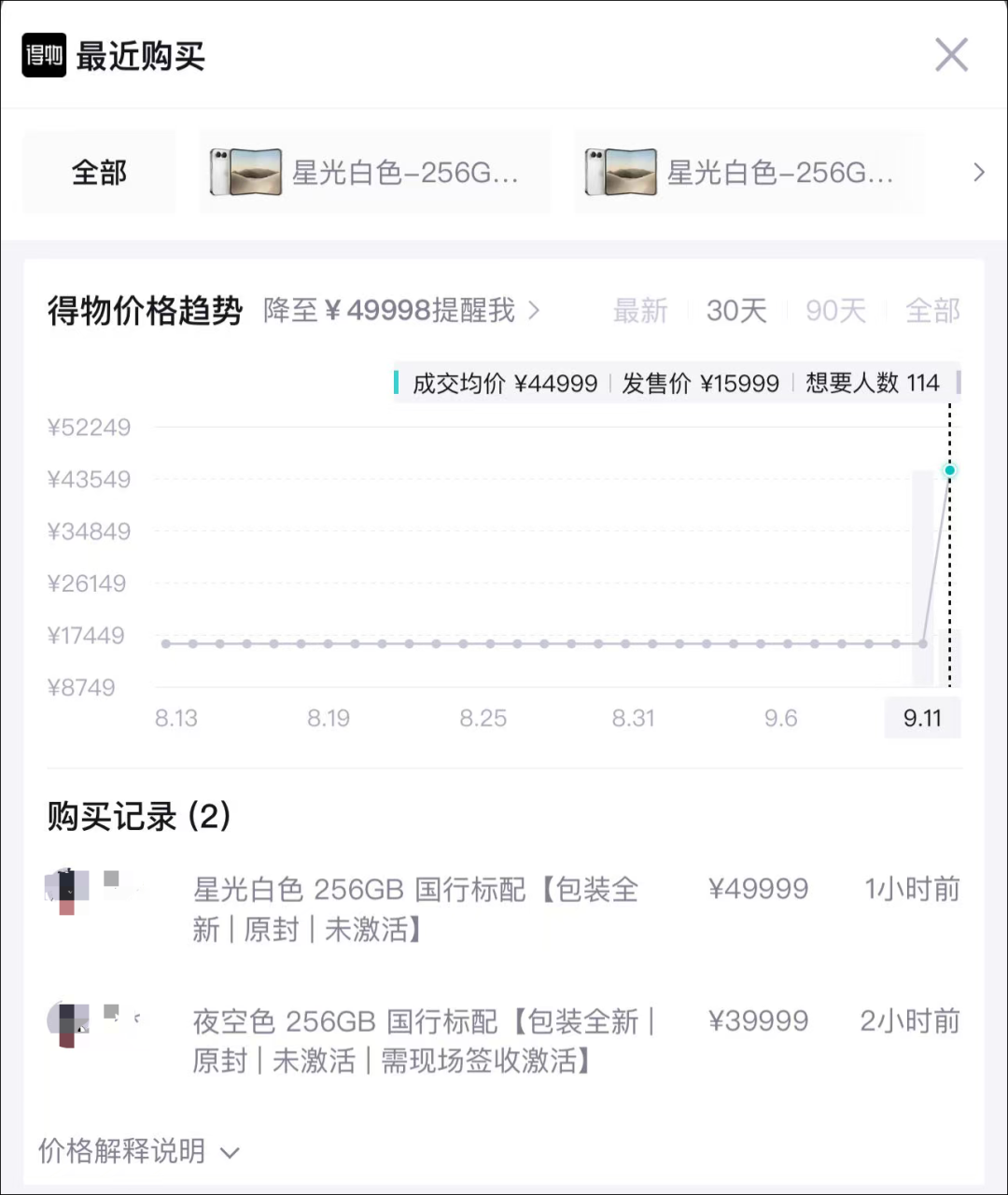Open the 降至¥49998提醒我 price alert
The image size is (1008, 1195).
click(x=401, y=310)
